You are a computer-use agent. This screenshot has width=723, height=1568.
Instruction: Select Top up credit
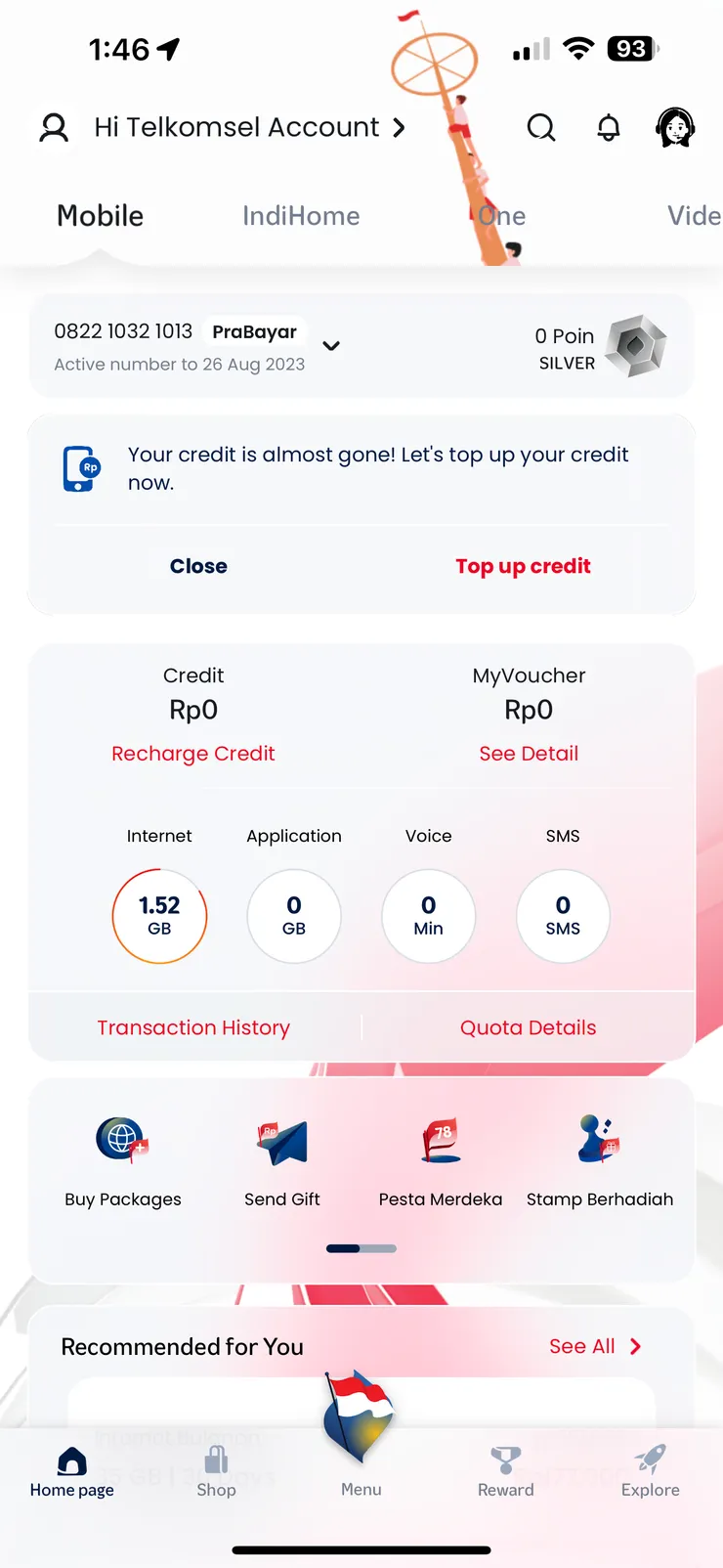(x=523, y=566)
